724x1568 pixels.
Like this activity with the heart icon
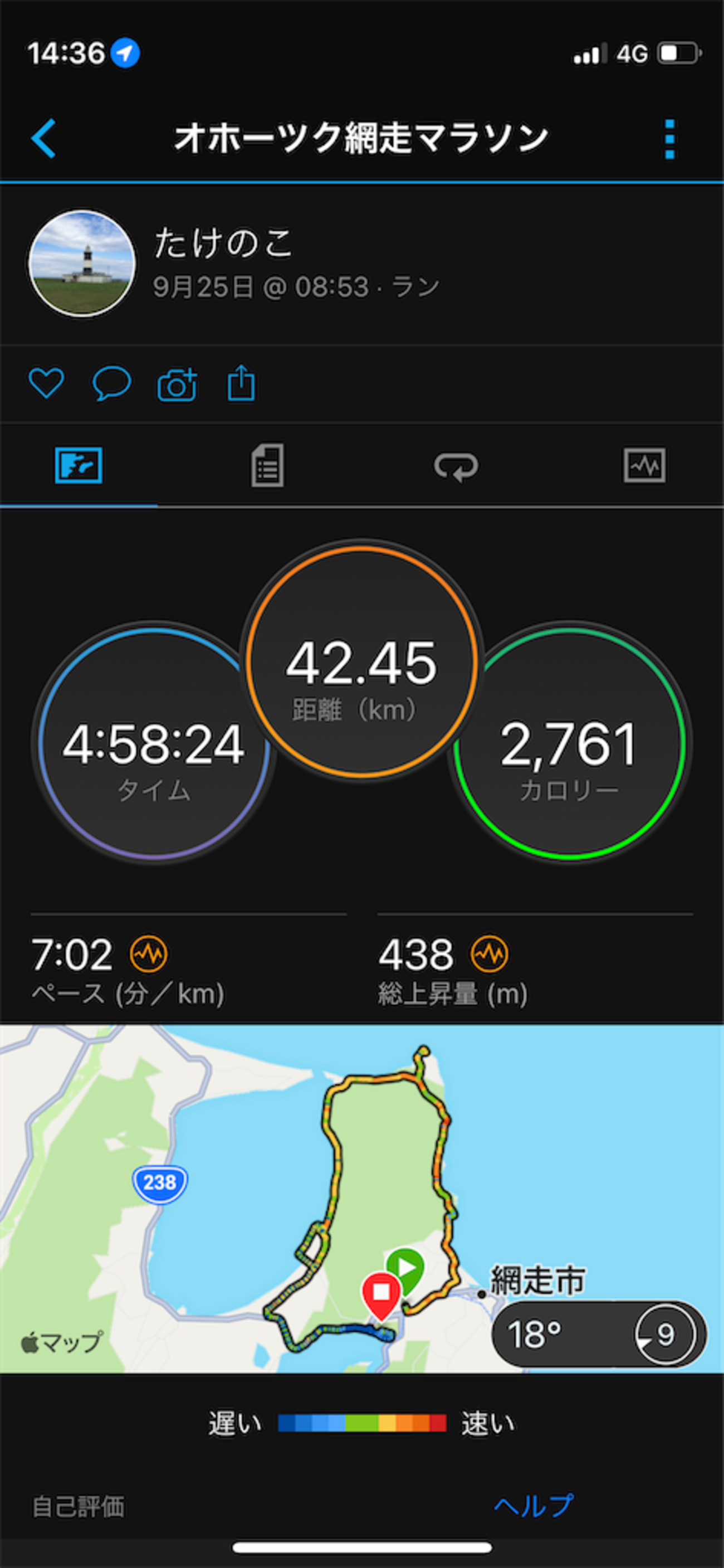[46, 383]
